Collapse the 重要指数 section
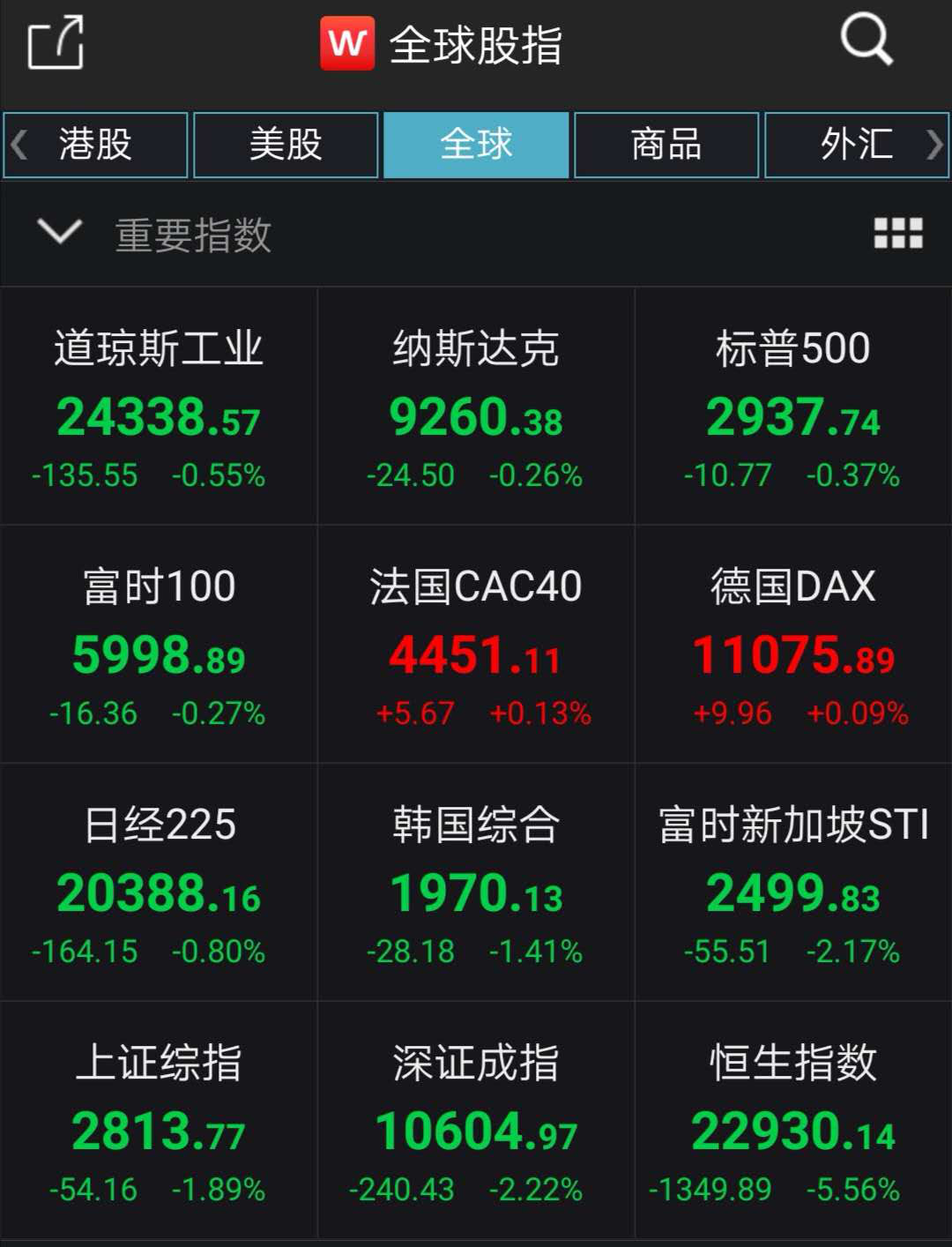Image resolution: width=952 pixels, height=1247 pixels. point(60,233)
